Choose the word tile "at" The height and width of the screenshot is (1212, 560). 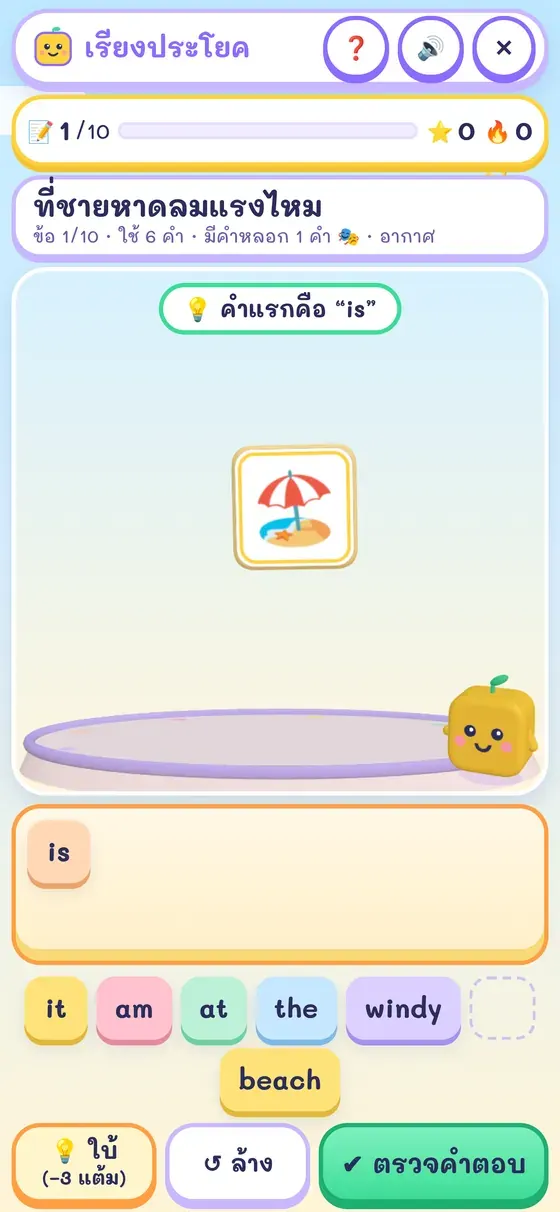click(x=213, y=1010)
